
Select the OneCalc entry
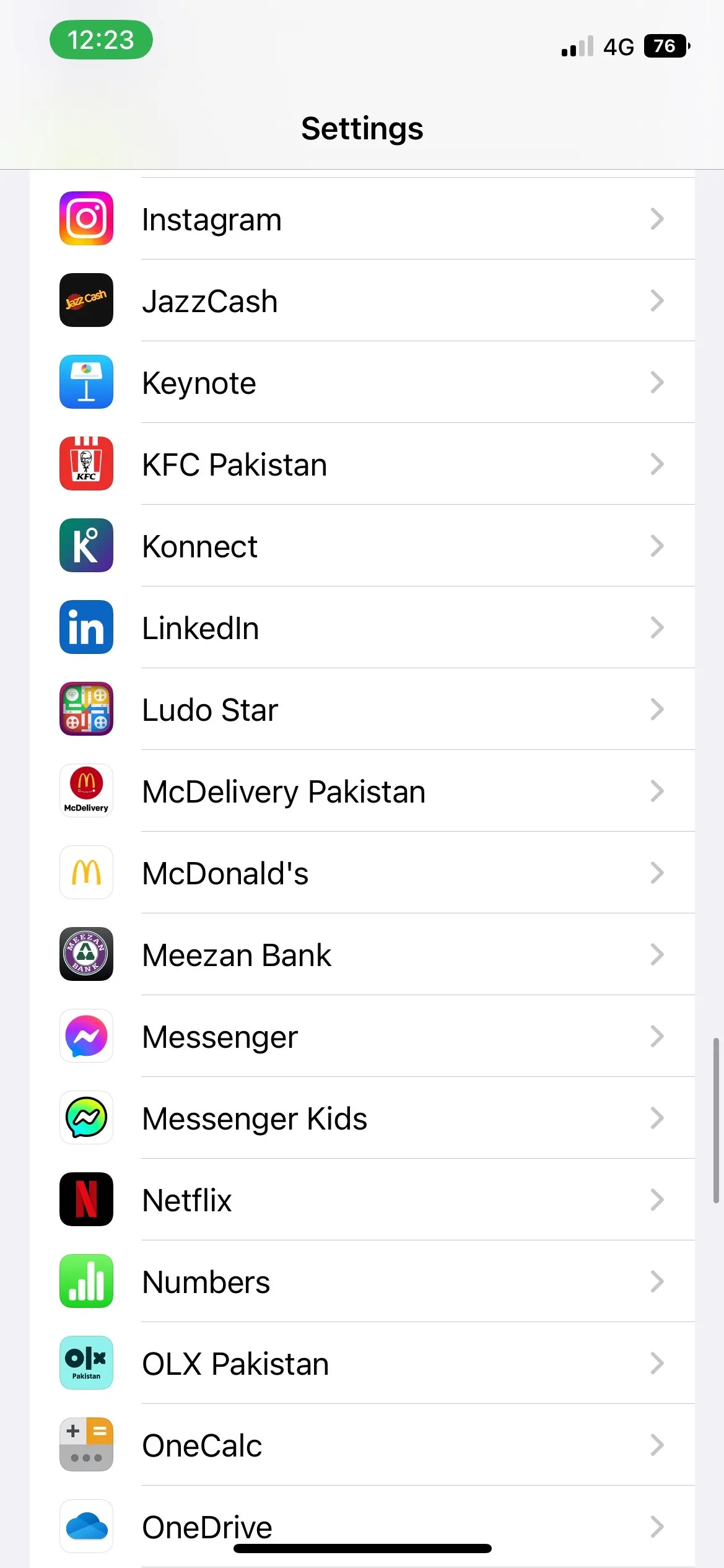362,1445
